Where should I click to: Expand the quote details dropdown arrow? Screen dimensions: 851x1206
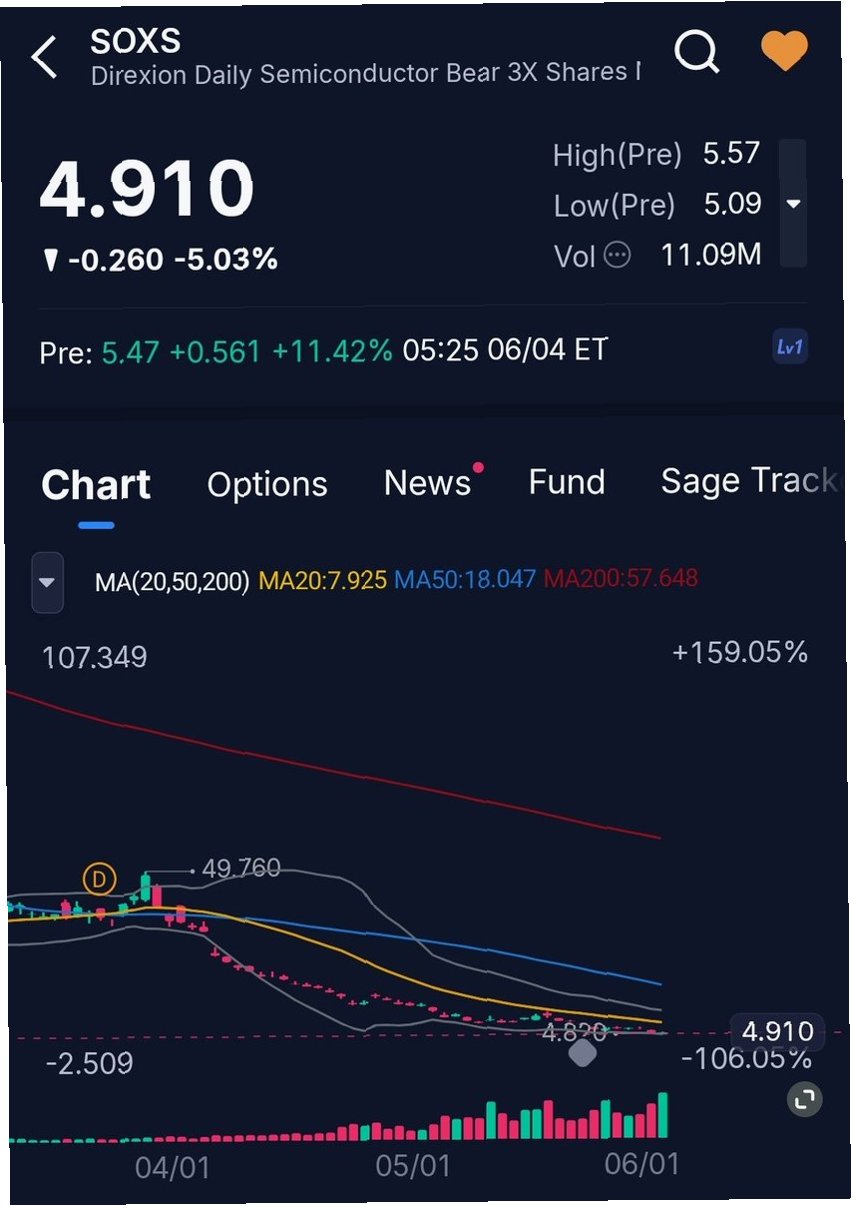click(x=793, y=204)
